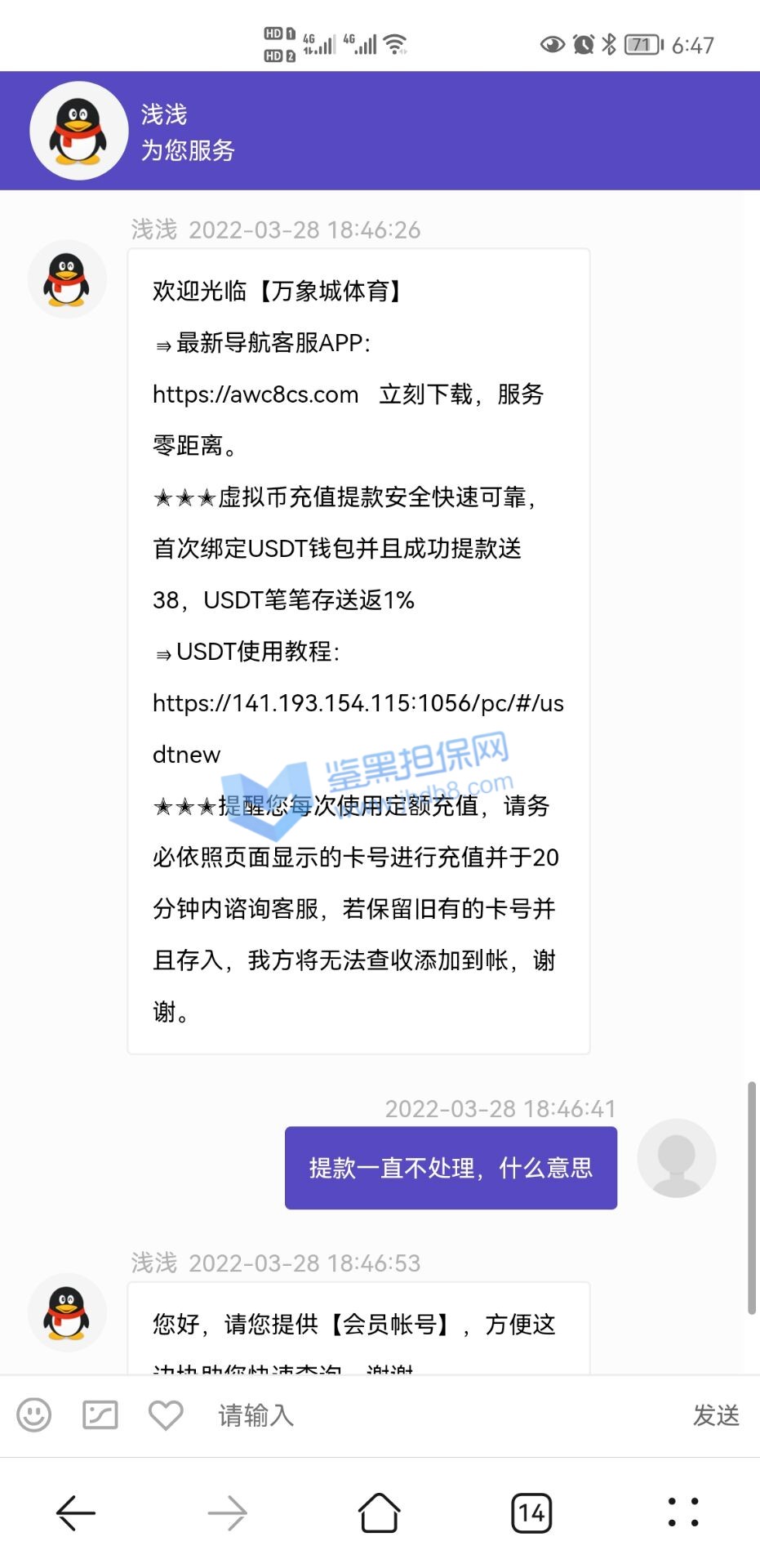Viewport: 760px width, 1568px height.
Task: Tap 浅浅's avatar in the header
Action: [x=79, y=131]
